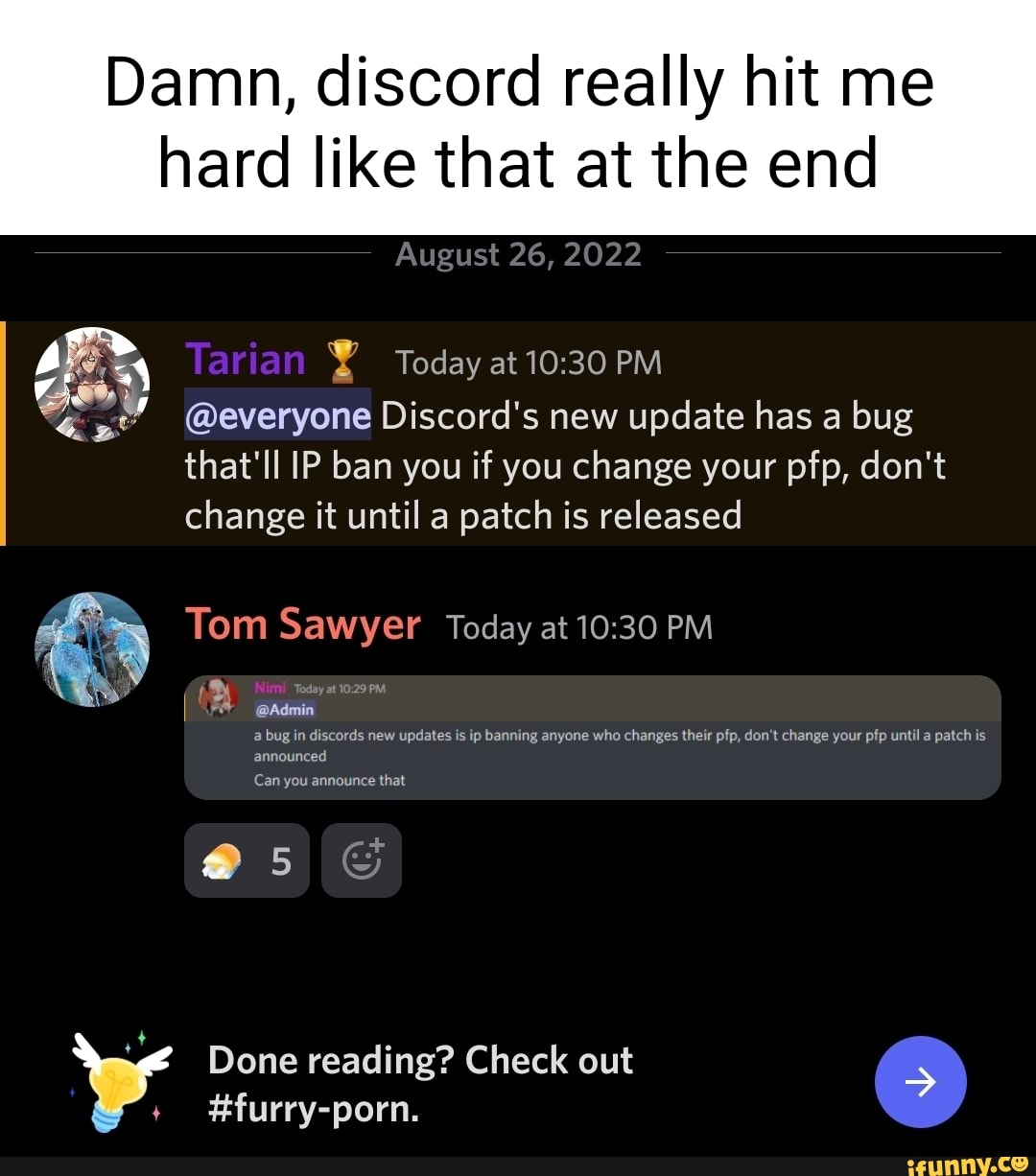This screenshot has height=1176, width=1036.
Task: Click the Done reading prompt text
Action: 420,1061
